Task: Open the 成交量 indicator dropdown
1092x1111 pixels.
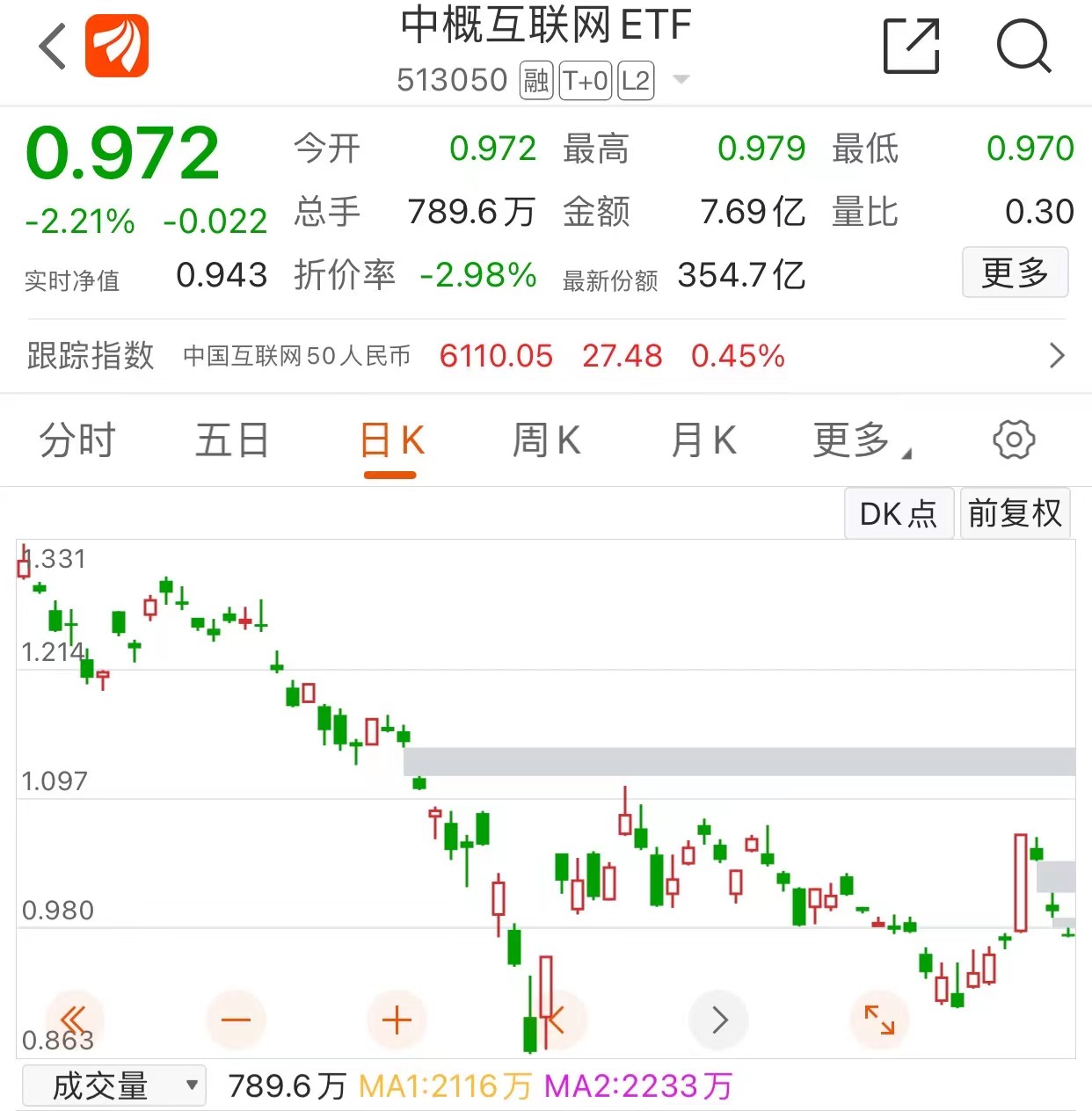Action: tap(113, 1086)
